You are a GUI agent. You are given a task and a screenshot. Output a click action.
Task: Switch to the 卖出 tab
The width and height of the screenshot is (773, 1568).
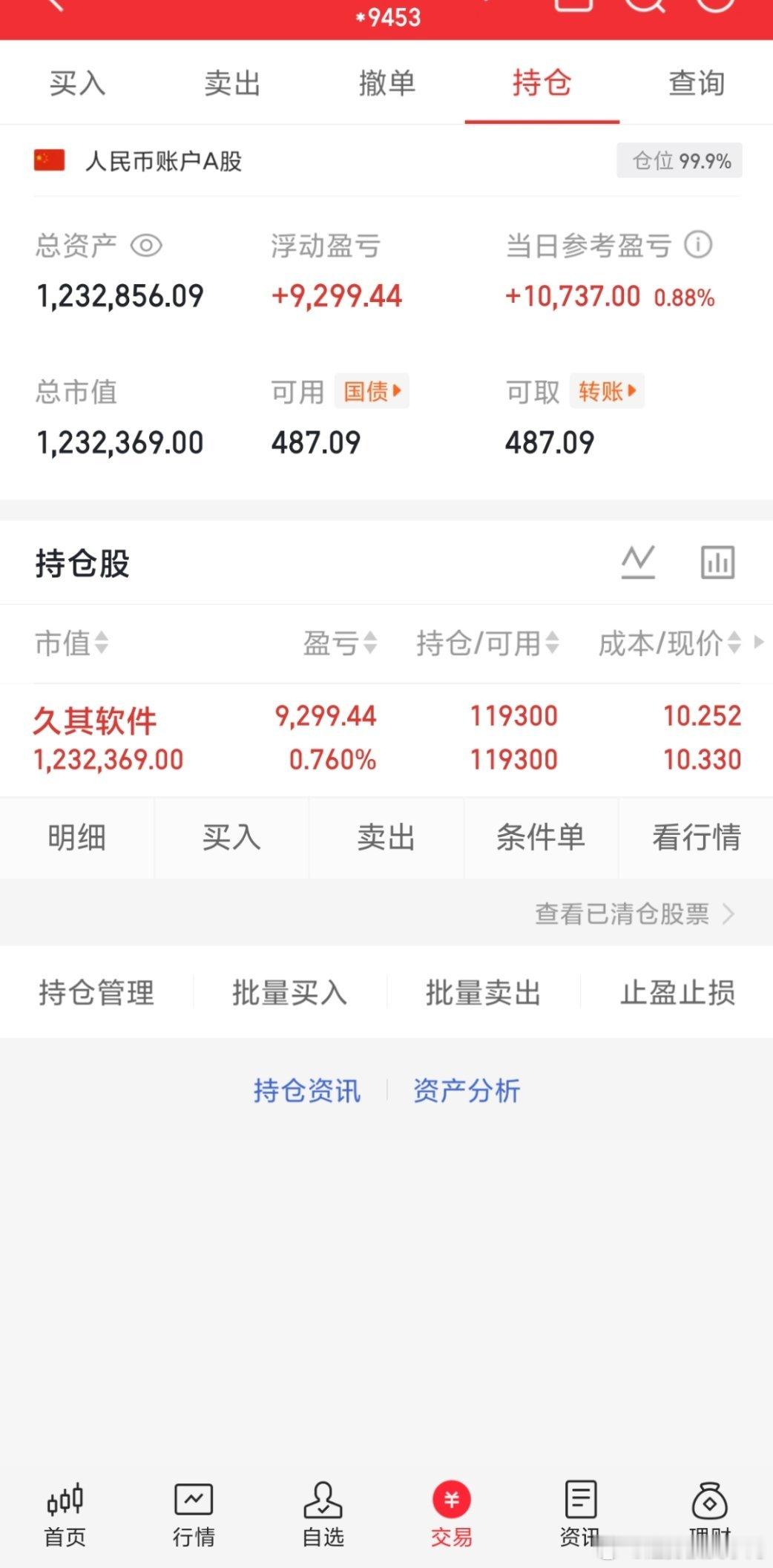click(x=231, y=83)
